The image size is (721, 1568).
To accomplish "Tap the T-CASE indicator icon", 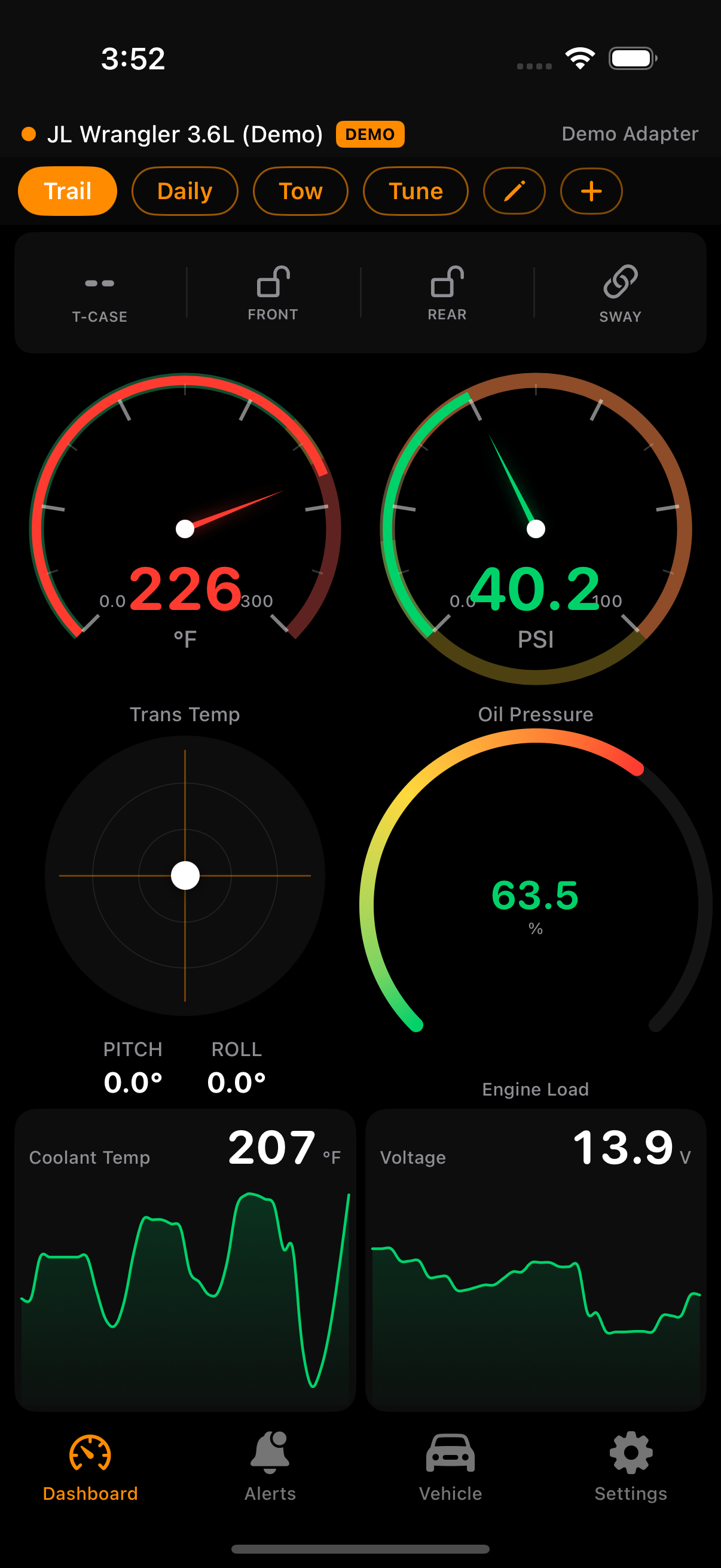I will coord(99,282).
